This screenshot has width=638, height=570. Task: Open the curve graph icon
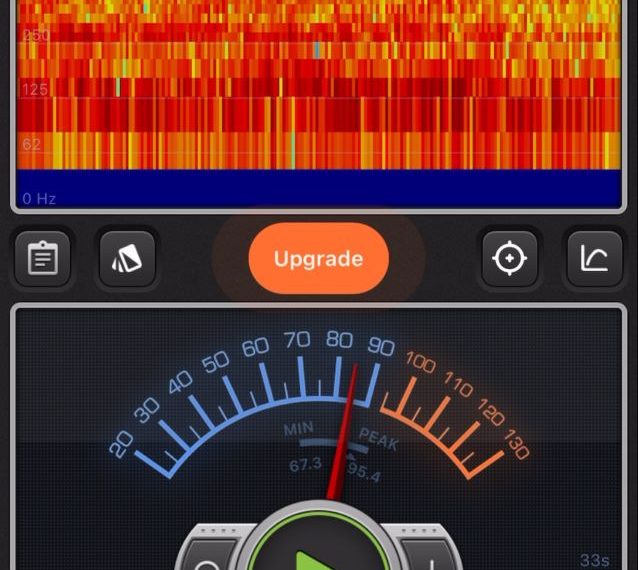[x=594, y=259]
